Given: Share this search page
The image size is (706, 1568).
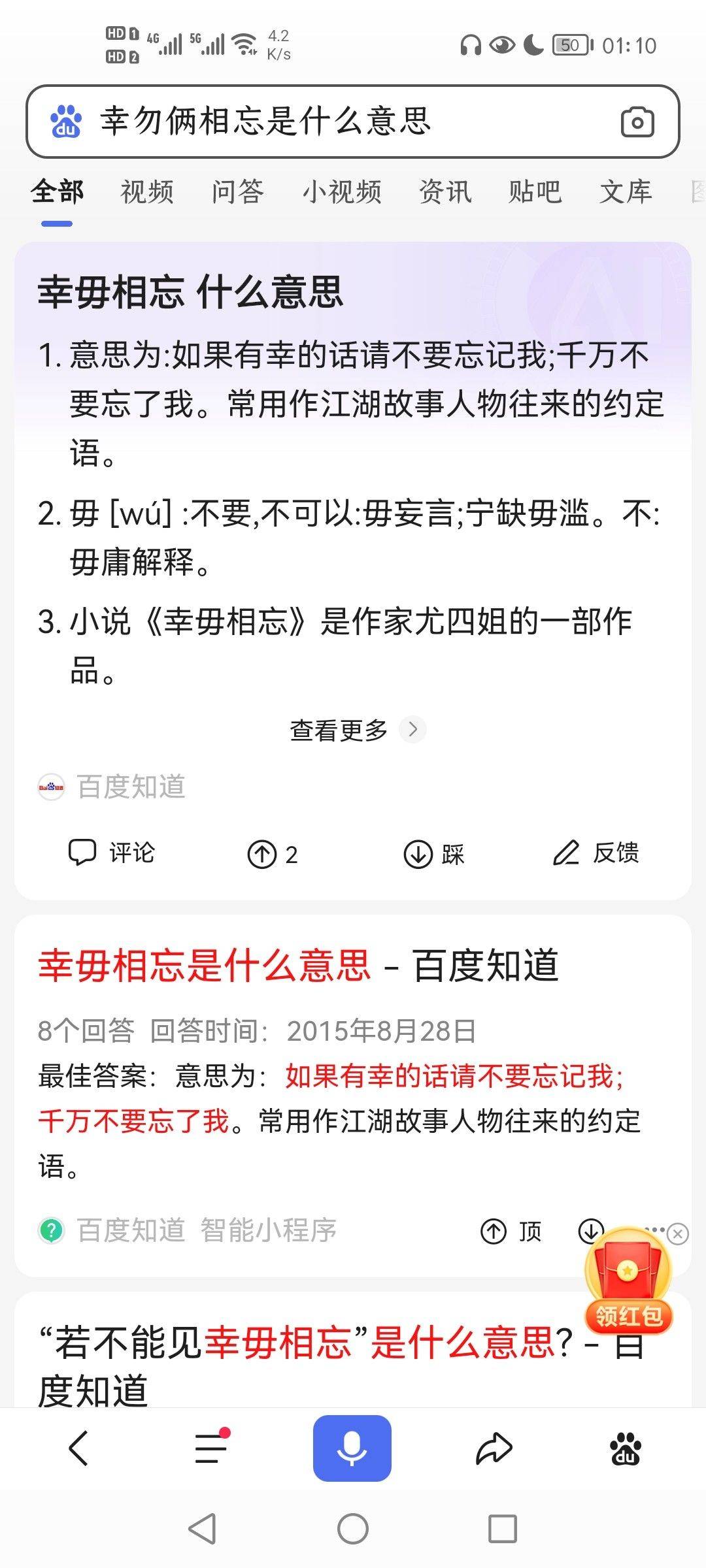Looking at the screenshot, I should pos(494,1448).
